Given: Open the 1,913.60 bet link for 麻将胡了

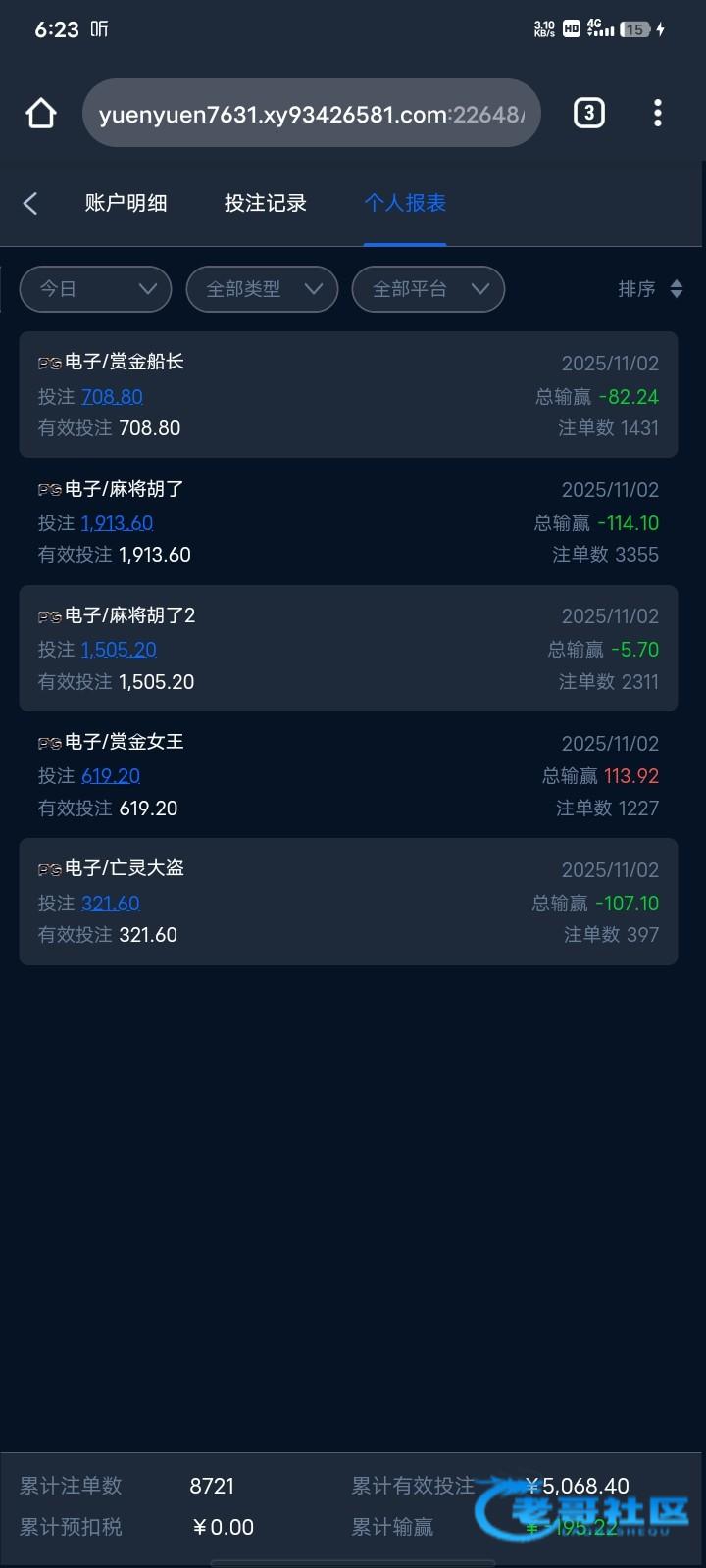Looking at the screenshot, I should tap(117, 523).
